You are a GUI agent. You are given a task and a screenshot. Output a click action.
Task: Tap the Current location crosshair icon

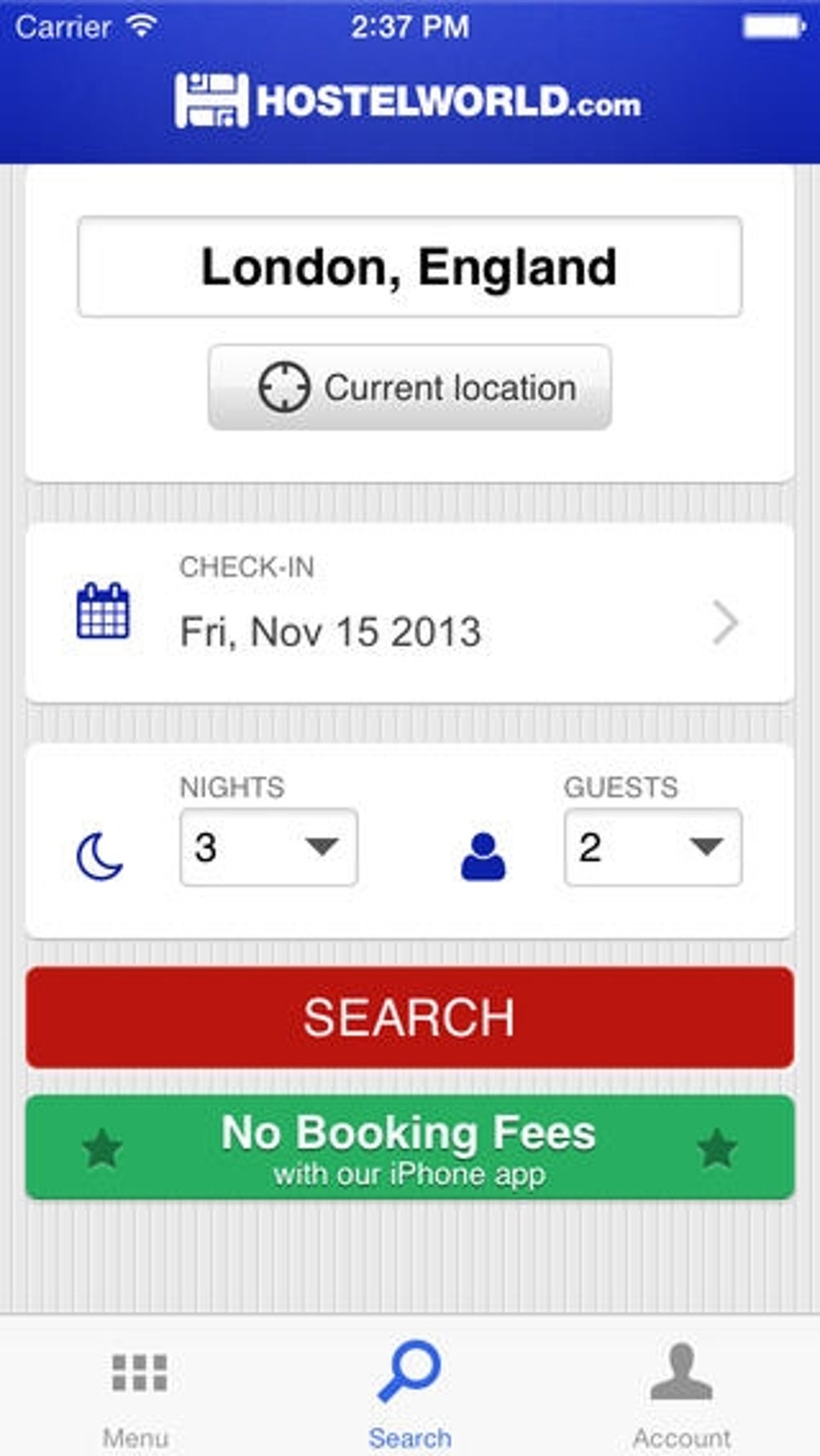click(x=285, y=387)
